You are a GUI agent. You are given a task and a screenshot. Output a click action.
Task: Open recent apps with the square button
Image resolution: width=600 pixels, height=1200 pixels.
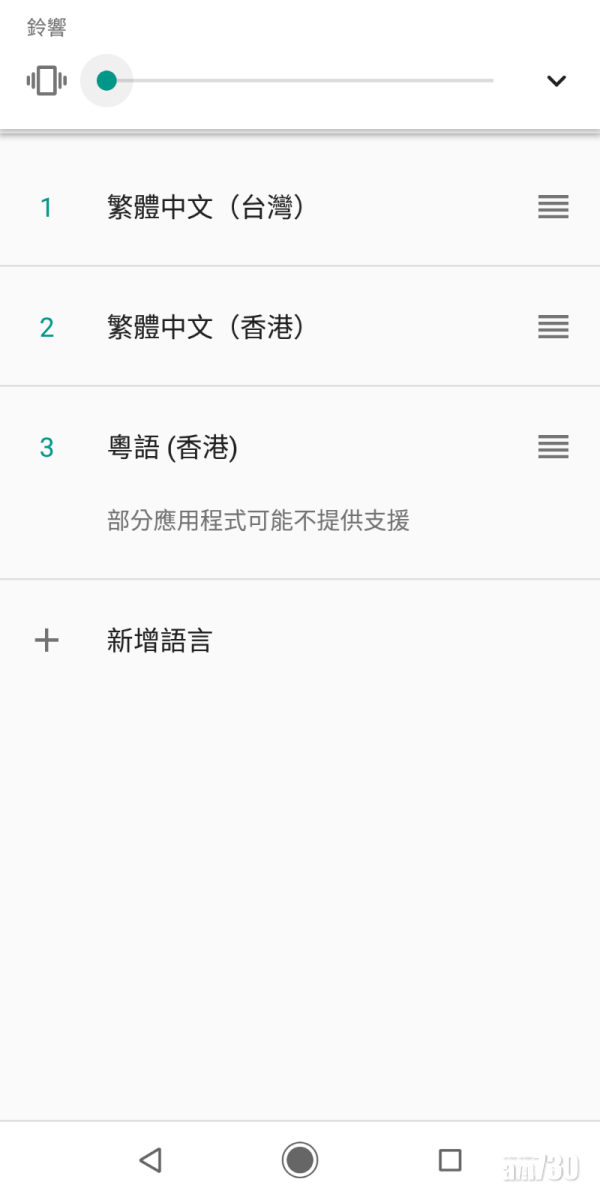coord(450,1160)
